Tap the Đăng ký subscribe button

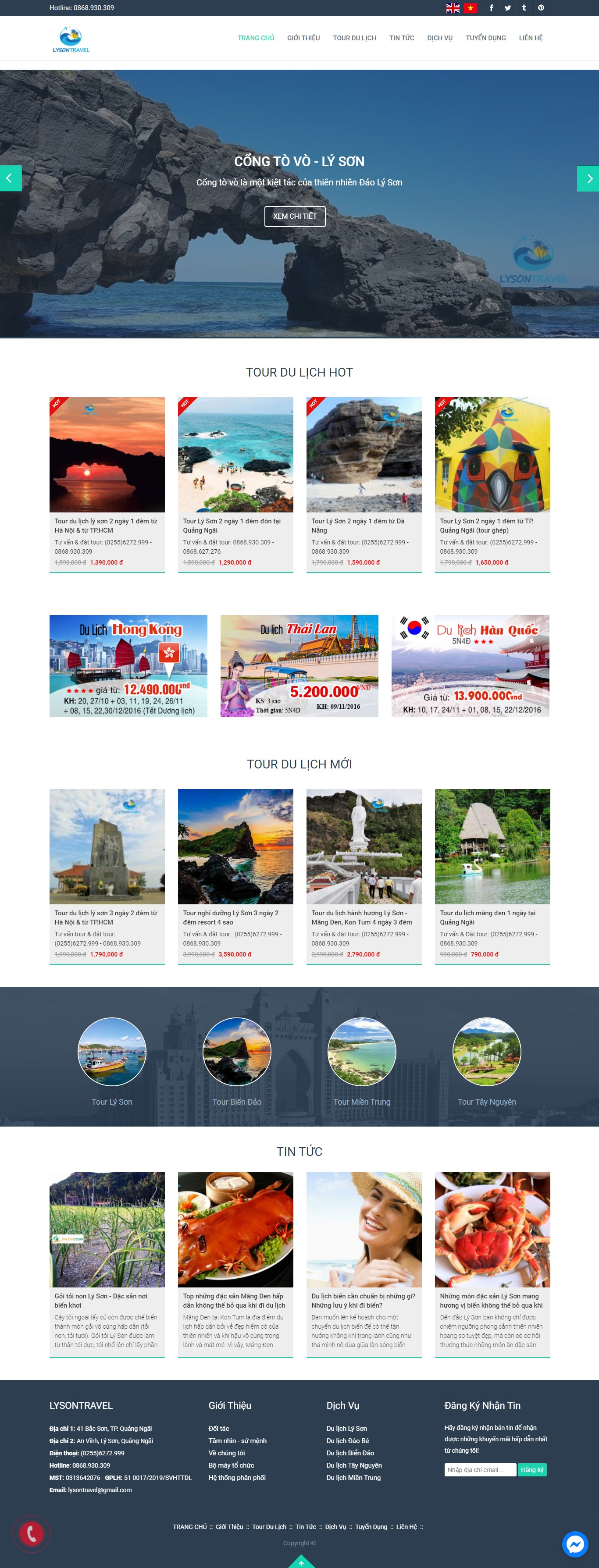[x=532, y=1469]
